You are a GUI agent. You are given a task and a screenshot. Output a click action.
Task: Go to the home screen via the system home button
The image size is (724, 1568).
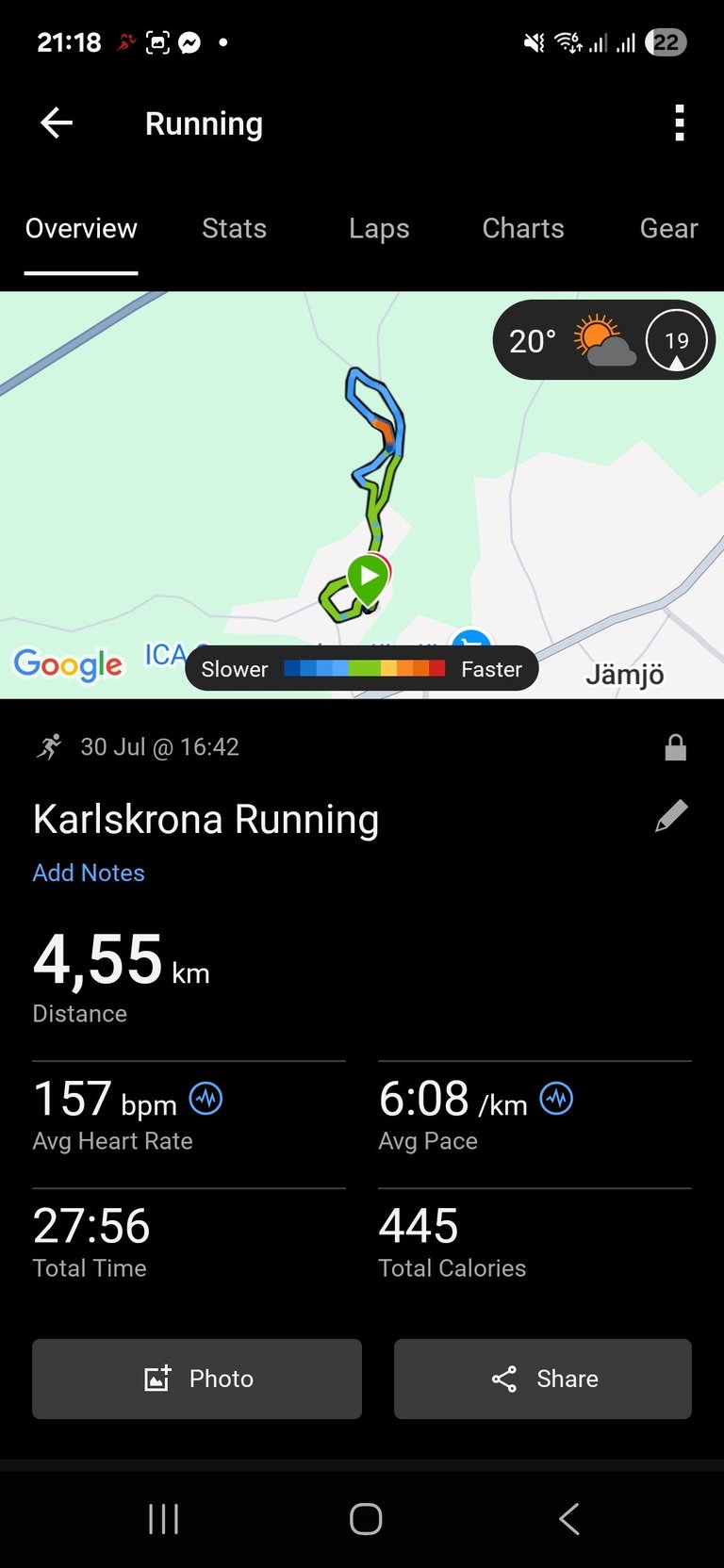pos(366,1519)
